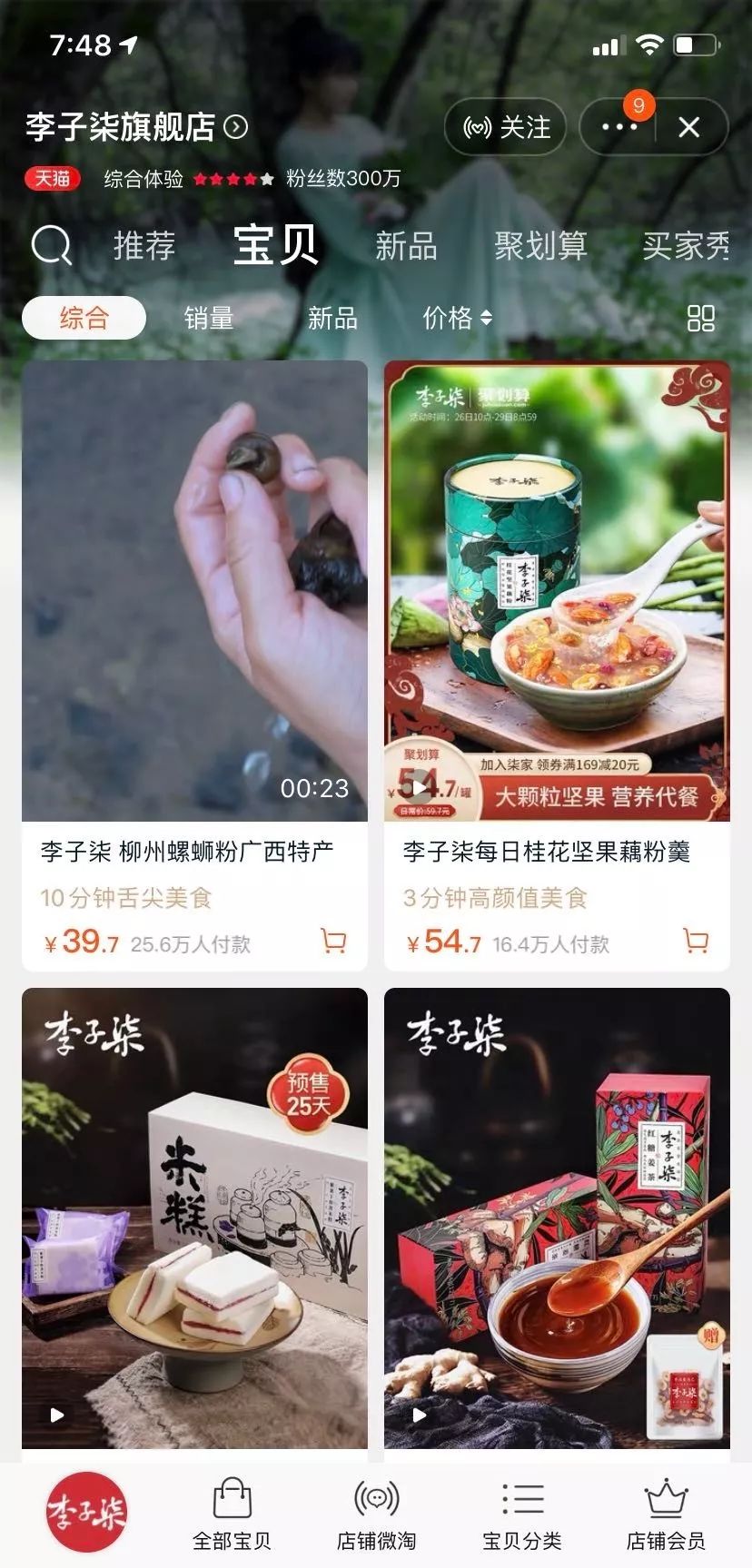
Task: Open the 聚划算 tab
Action: pos(540,246)
